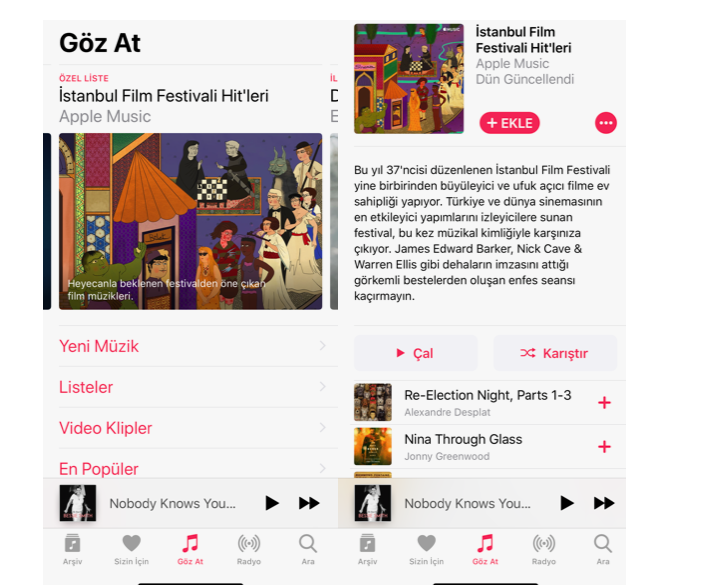Open İstanbul Film Festivali Hit'leri featured card

(x=190, y=221)
